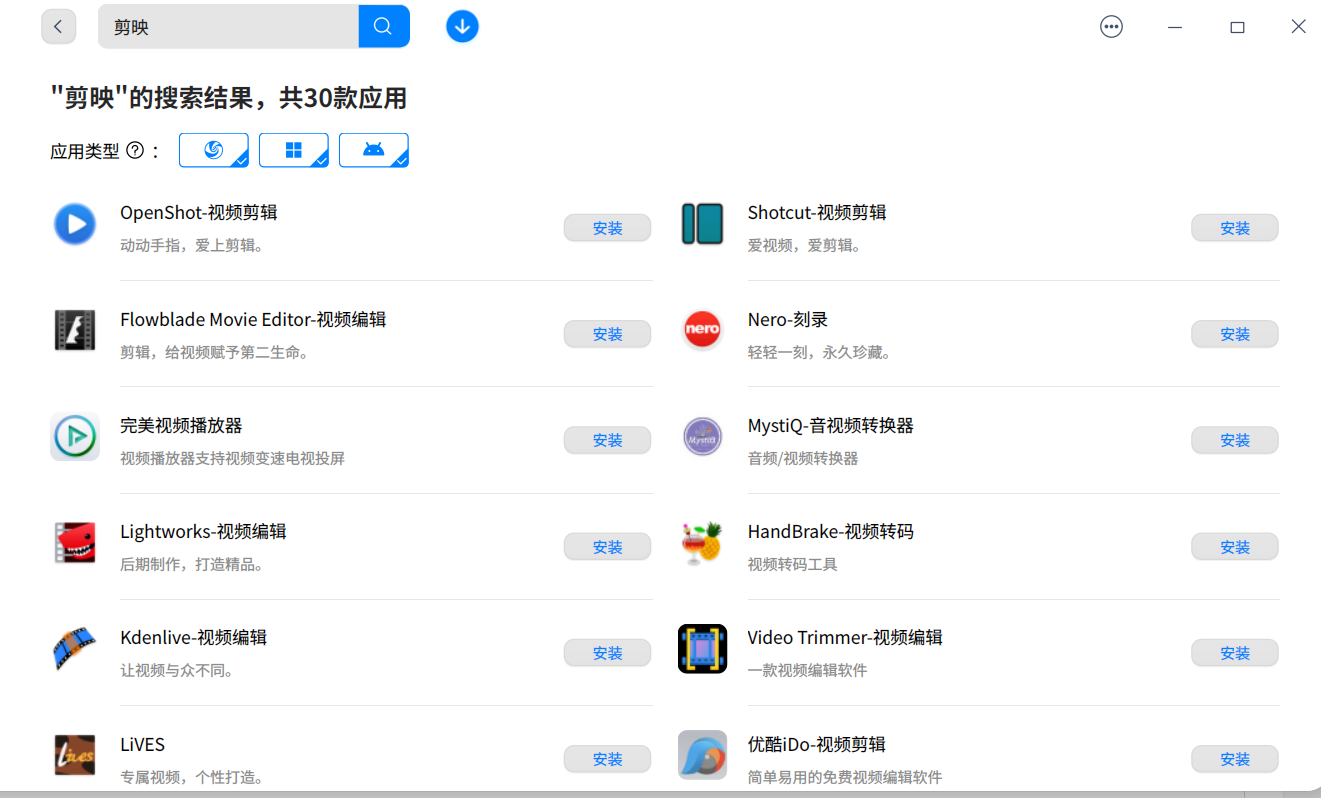Tap the blue search magnifier button

click(x=383, y=27)
